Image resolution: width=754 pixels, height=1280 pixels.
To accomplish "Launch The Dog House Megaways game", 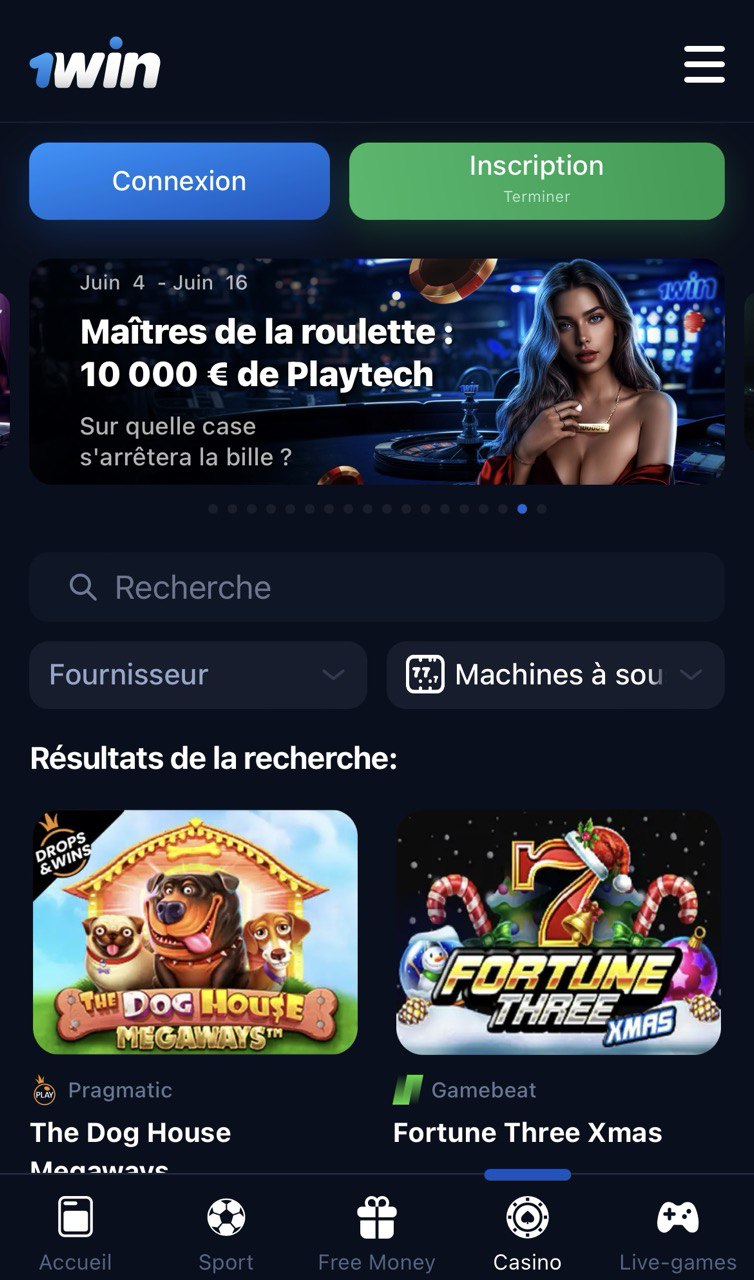I will point(195,932).
